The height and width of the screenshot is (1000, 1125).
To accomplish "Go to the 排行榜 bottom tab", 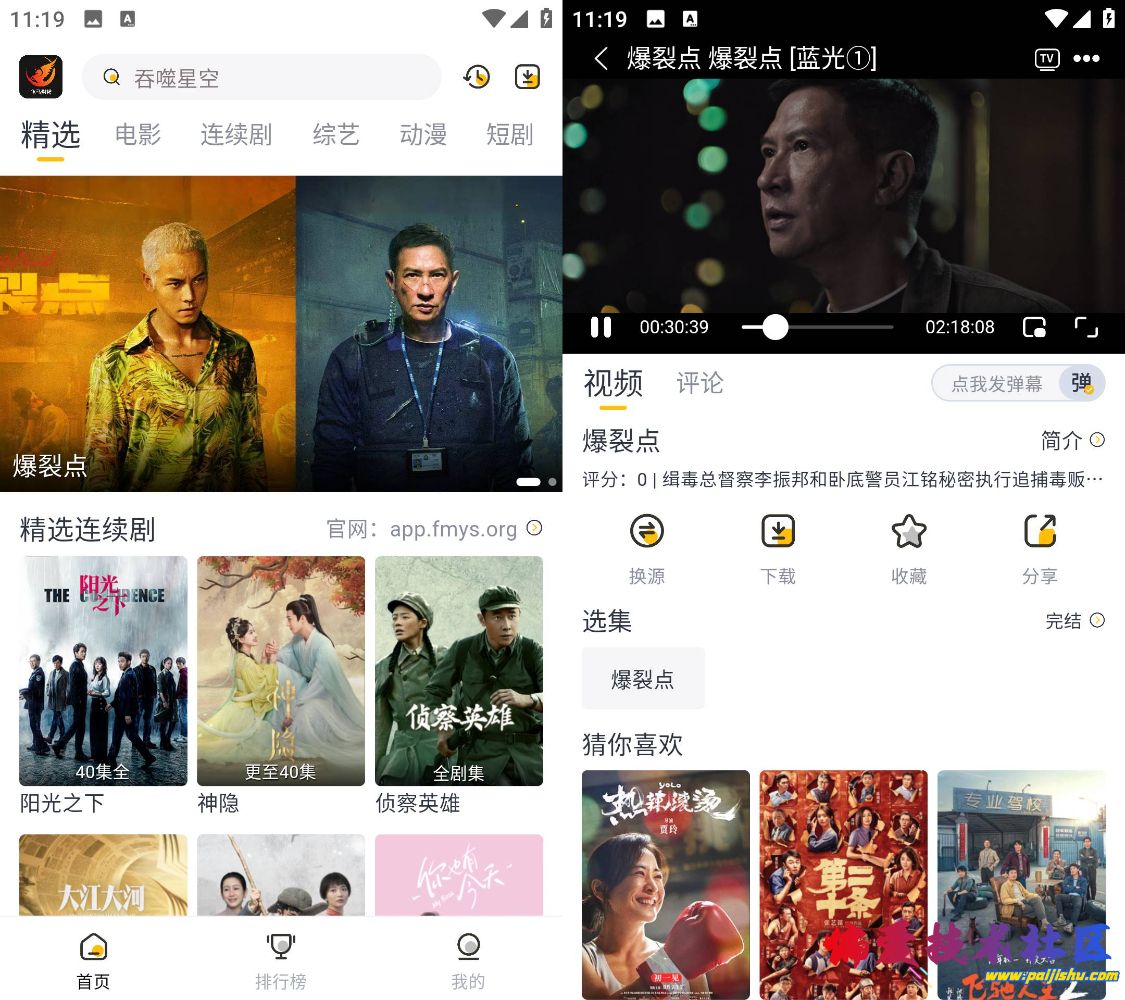I will tap(281, 960).
